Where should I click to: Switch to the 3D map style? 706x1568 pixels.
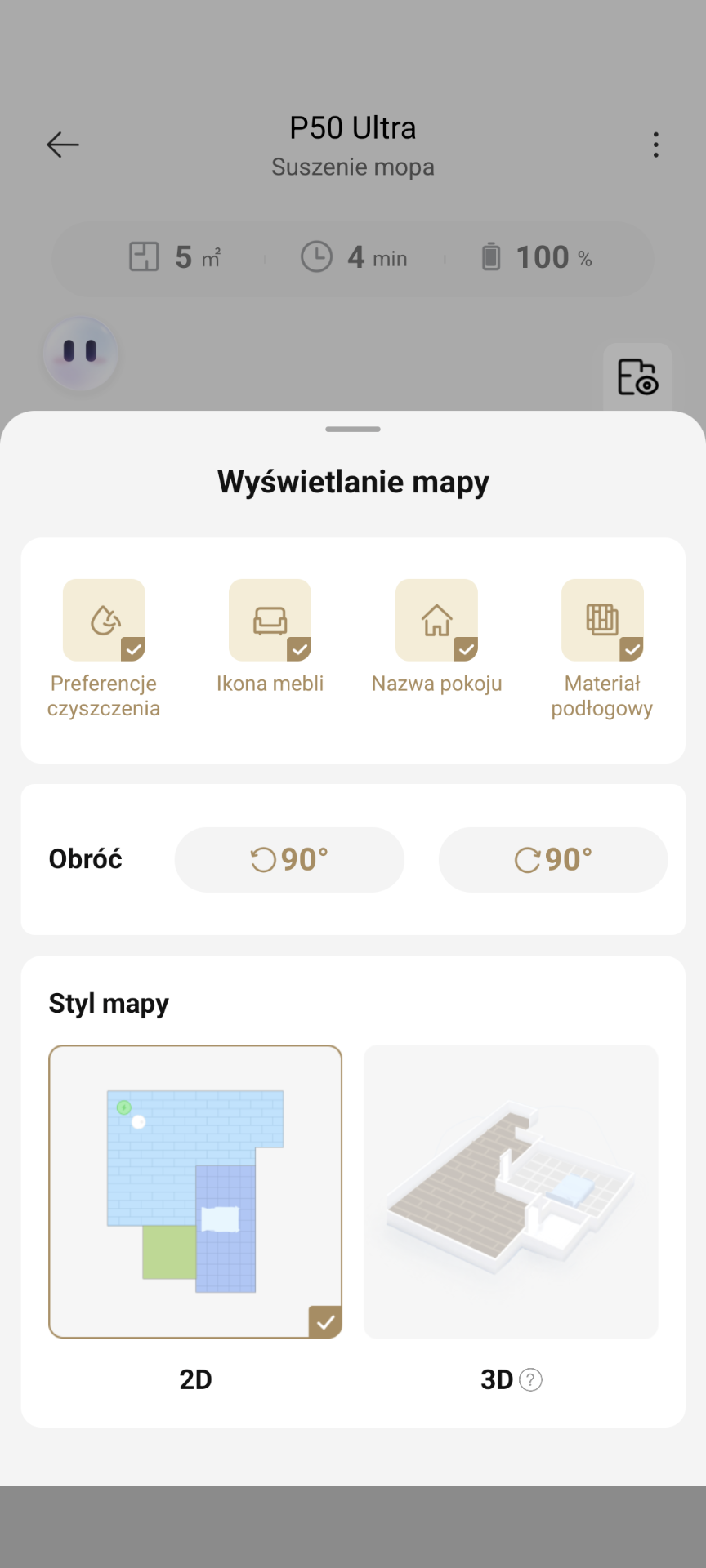(x=511, y=1192)
